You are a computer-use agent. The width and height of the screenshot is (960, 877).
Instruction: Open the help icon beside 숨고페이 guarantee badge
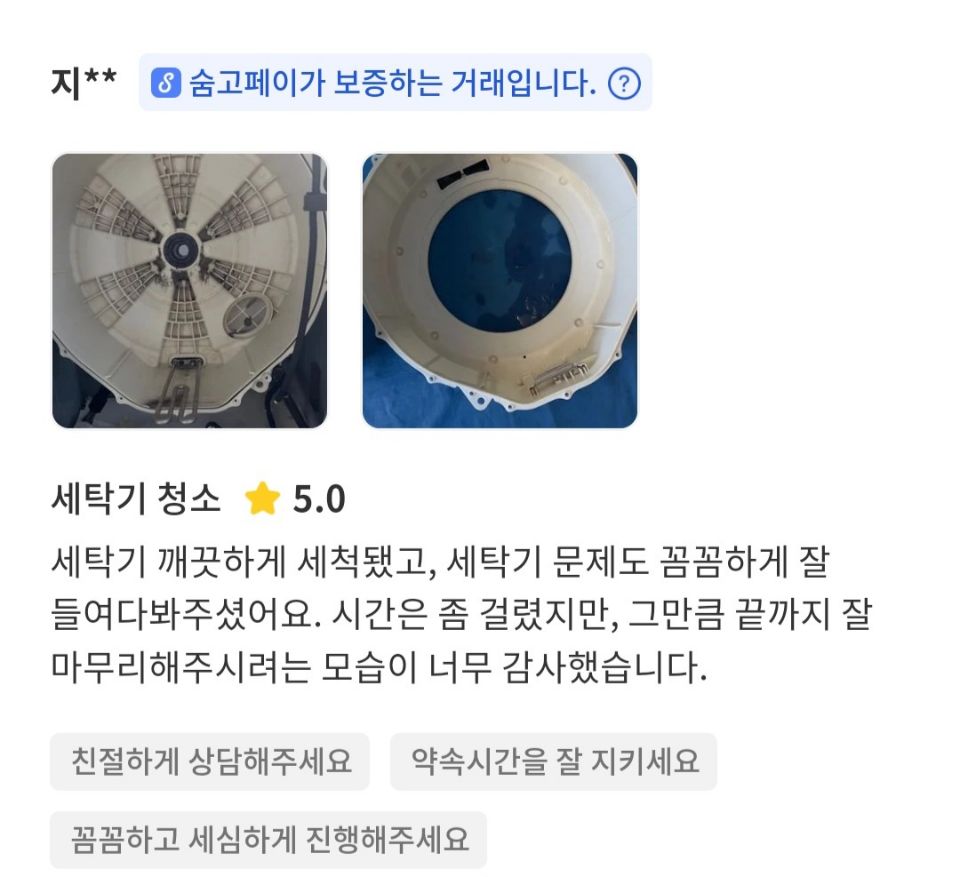pyautogui.click(x=624, y=83)
